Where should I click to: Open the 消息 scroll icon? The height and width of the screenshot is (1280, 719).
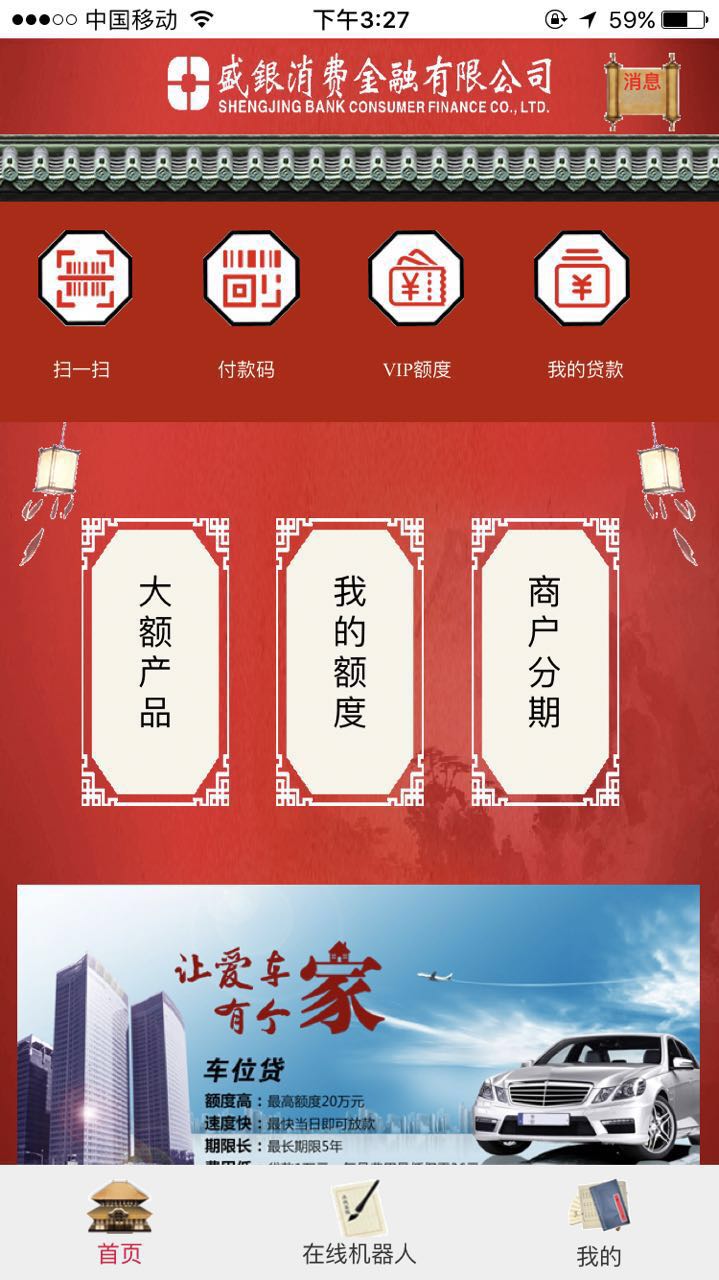[x=641, y=86]
